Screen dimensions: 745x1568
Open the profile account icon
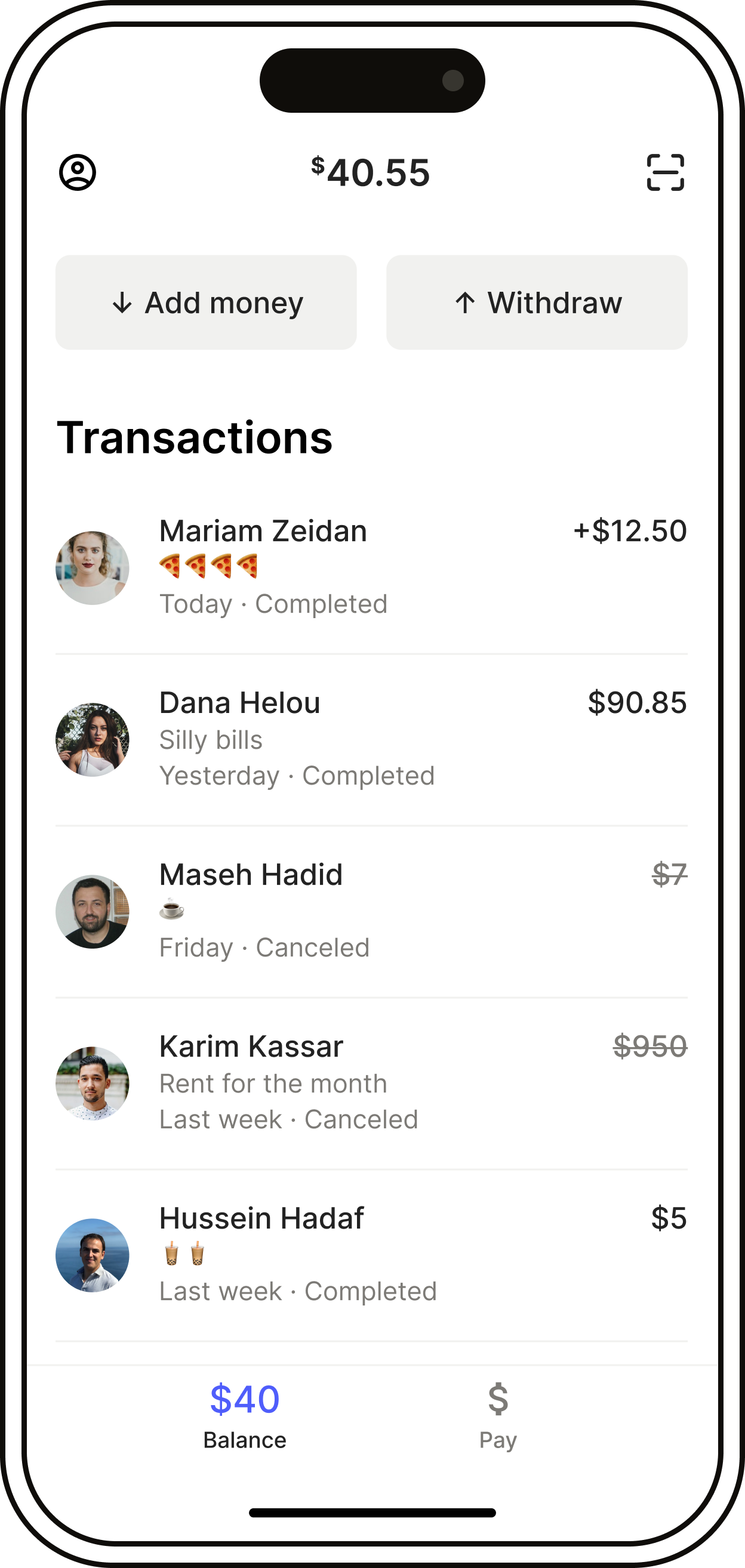[78, 172]
